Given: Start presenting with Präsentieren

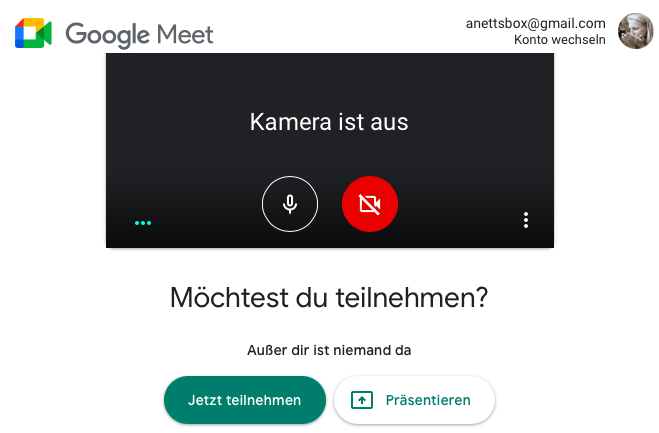Looking at the screenshot, I should pyautogui.click(x=414, y=400).
